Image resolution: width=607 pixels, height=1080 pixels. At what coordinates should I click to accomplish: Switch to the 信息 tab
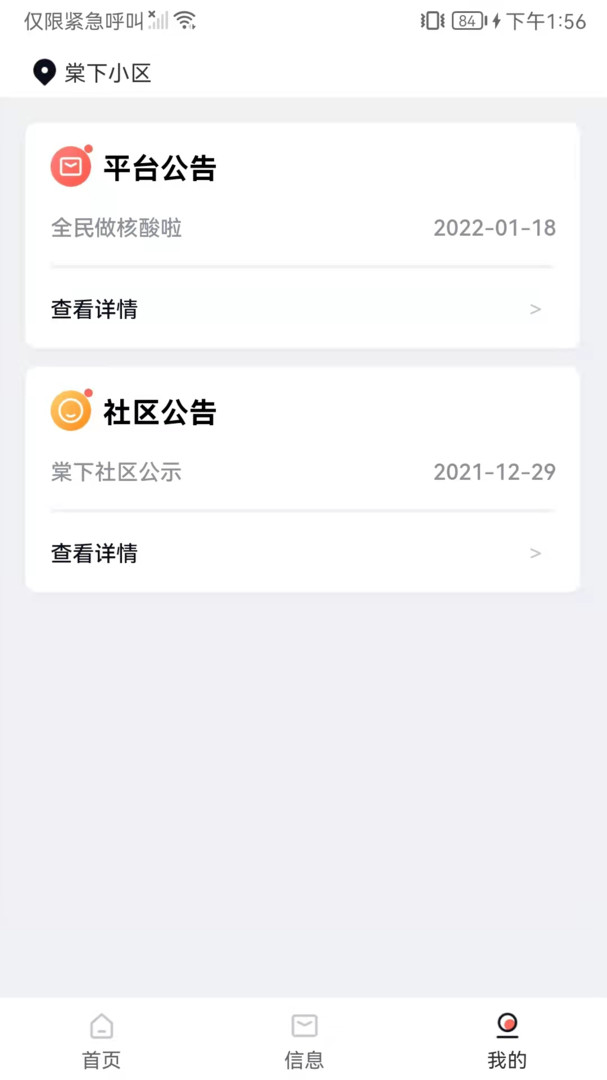coord(304,1041)
